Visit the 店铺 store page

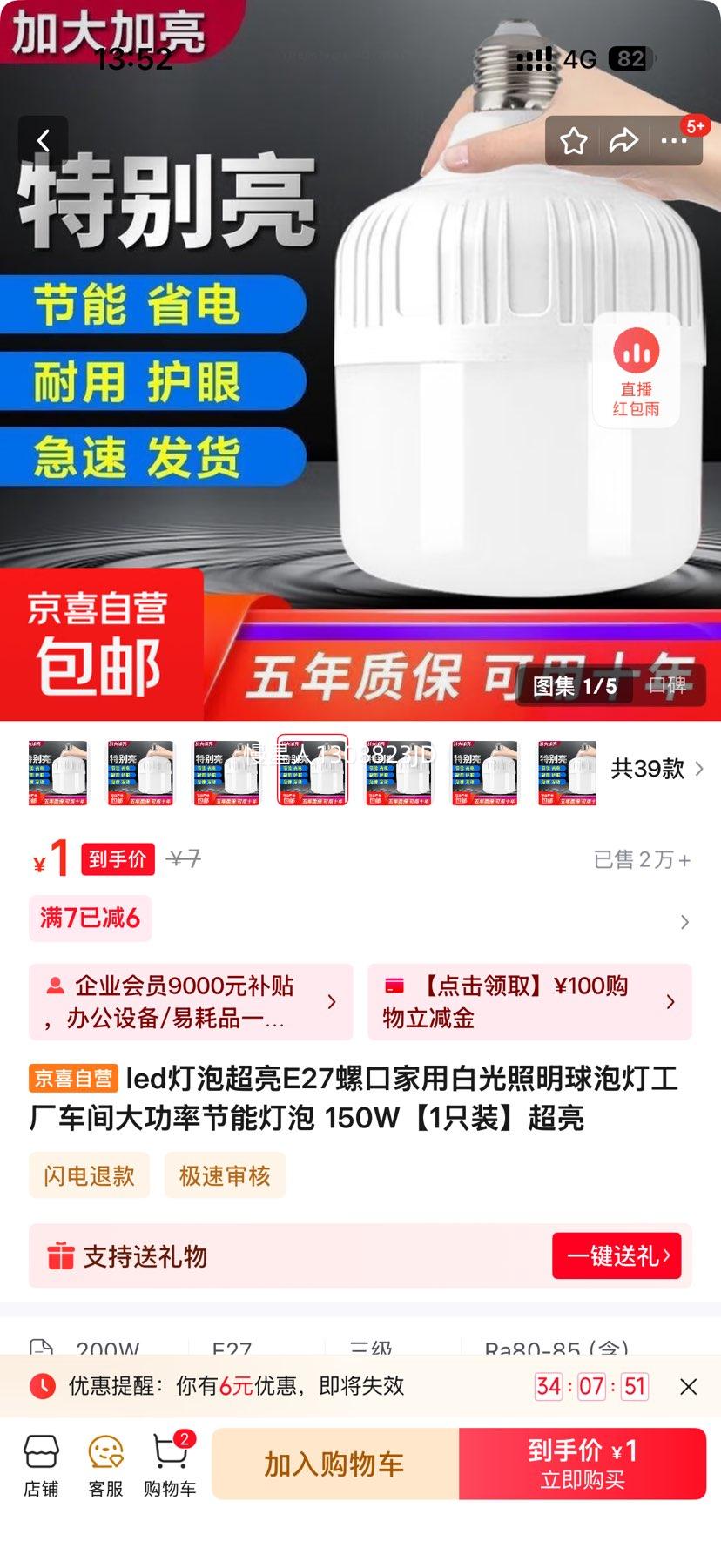(41, 1466)
